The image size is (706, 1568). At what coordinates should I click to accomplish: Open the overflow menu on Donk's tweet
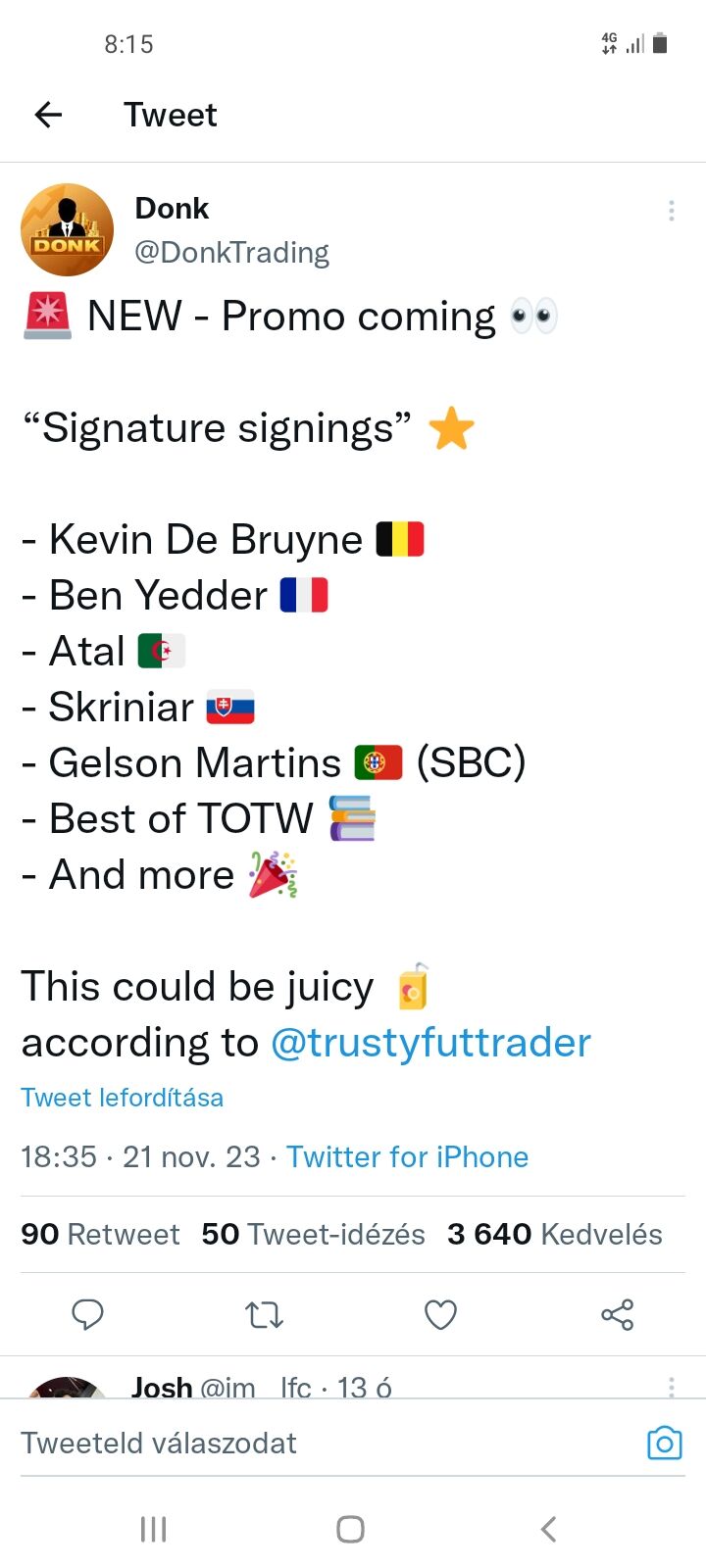(x=671, y=211)
